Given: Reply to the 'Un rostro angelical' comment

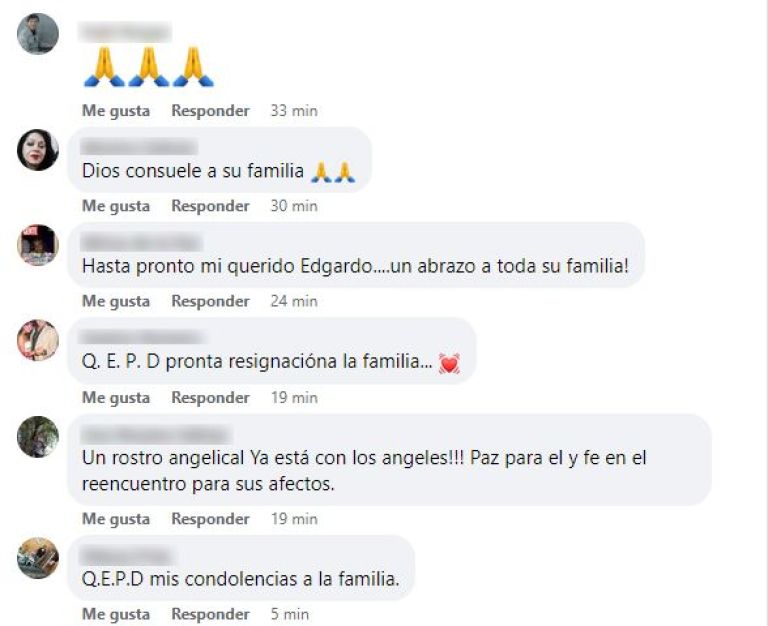Looking at the screenshot, I should click(210, 519).
